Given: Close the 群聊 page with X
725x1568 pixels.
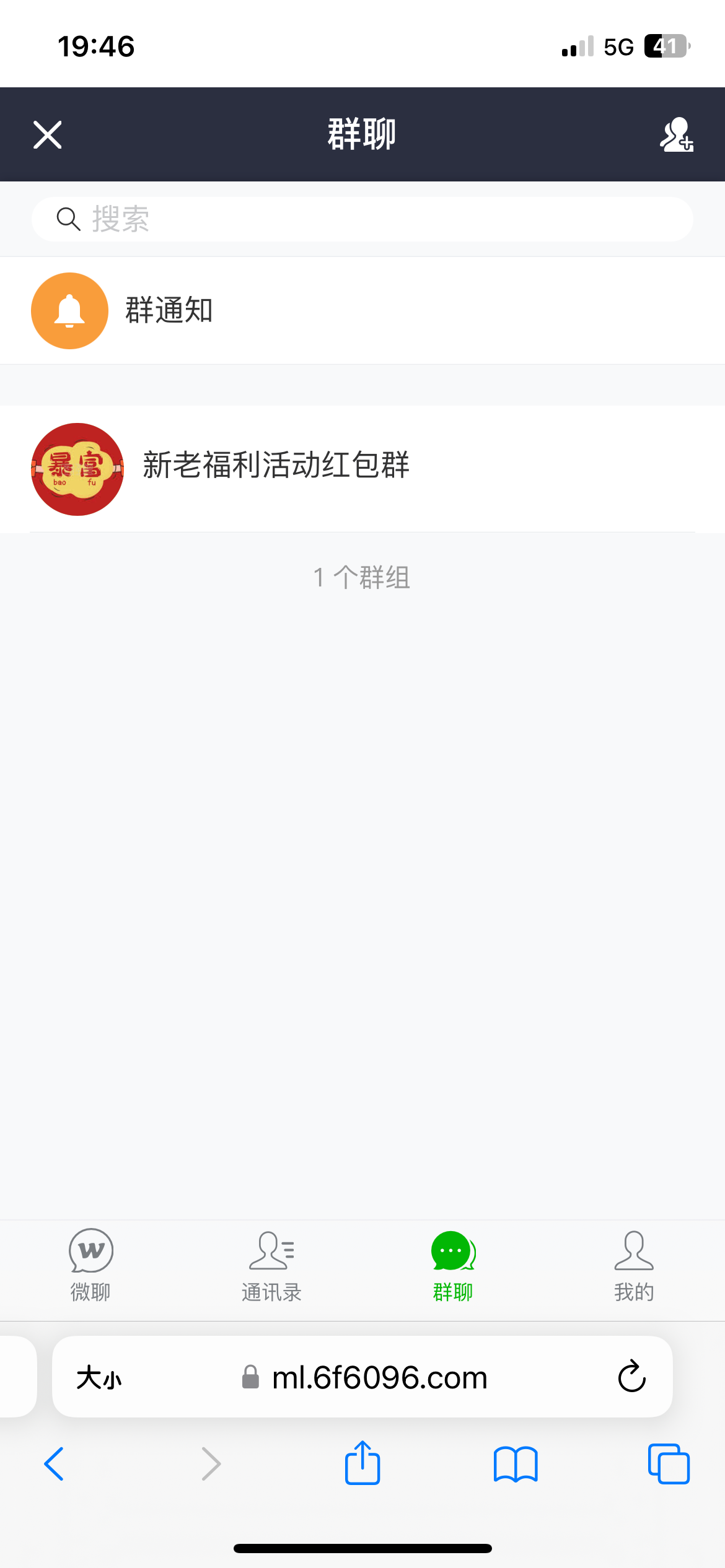Looking at the screenshot, I should [47, 135].
